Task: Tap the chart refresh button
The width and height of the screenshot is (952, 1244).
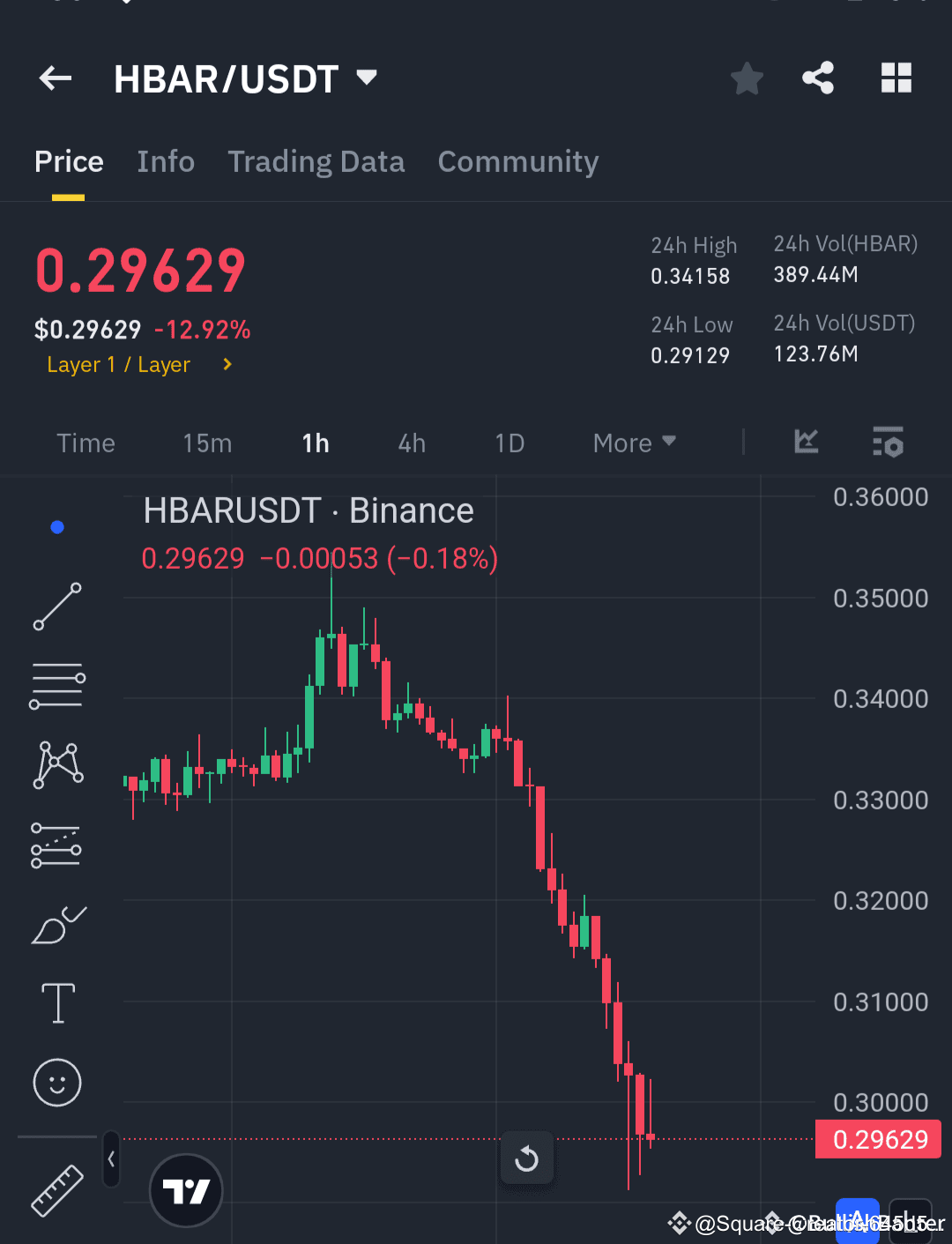Action: point(527,1158)
